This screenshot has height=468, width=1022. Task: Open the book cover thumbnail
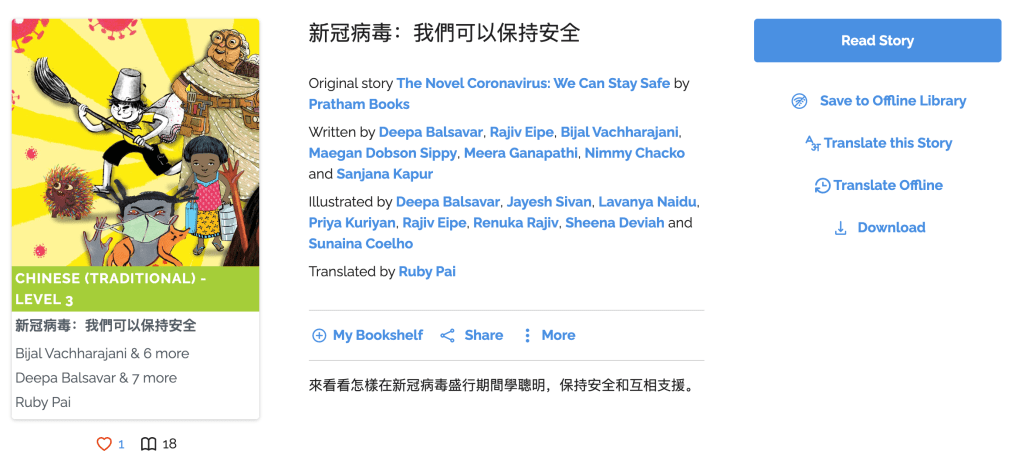135,143
